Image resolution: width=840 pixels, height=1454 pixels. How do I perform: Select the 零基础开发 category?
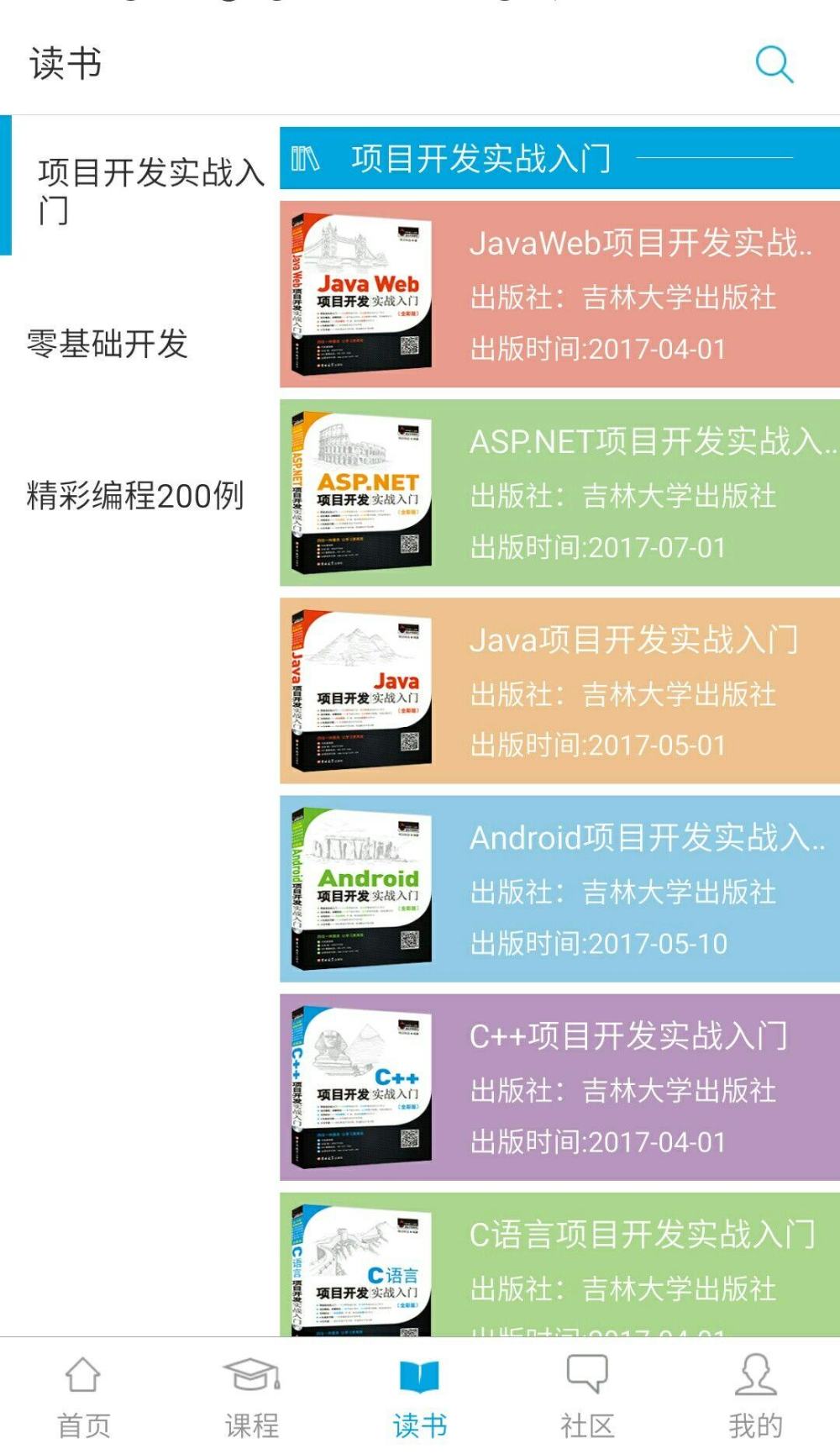pyautogui.click(x=108, y=344)
